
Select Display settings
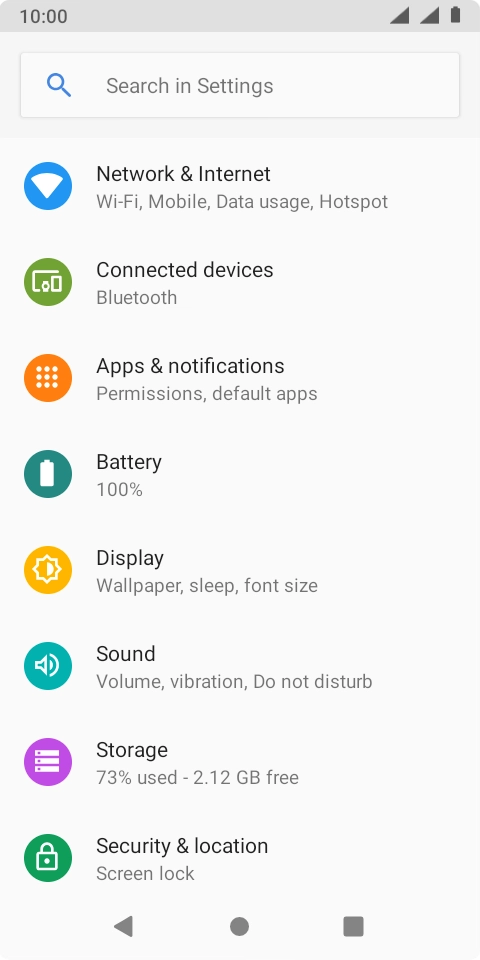click(240, 571)
